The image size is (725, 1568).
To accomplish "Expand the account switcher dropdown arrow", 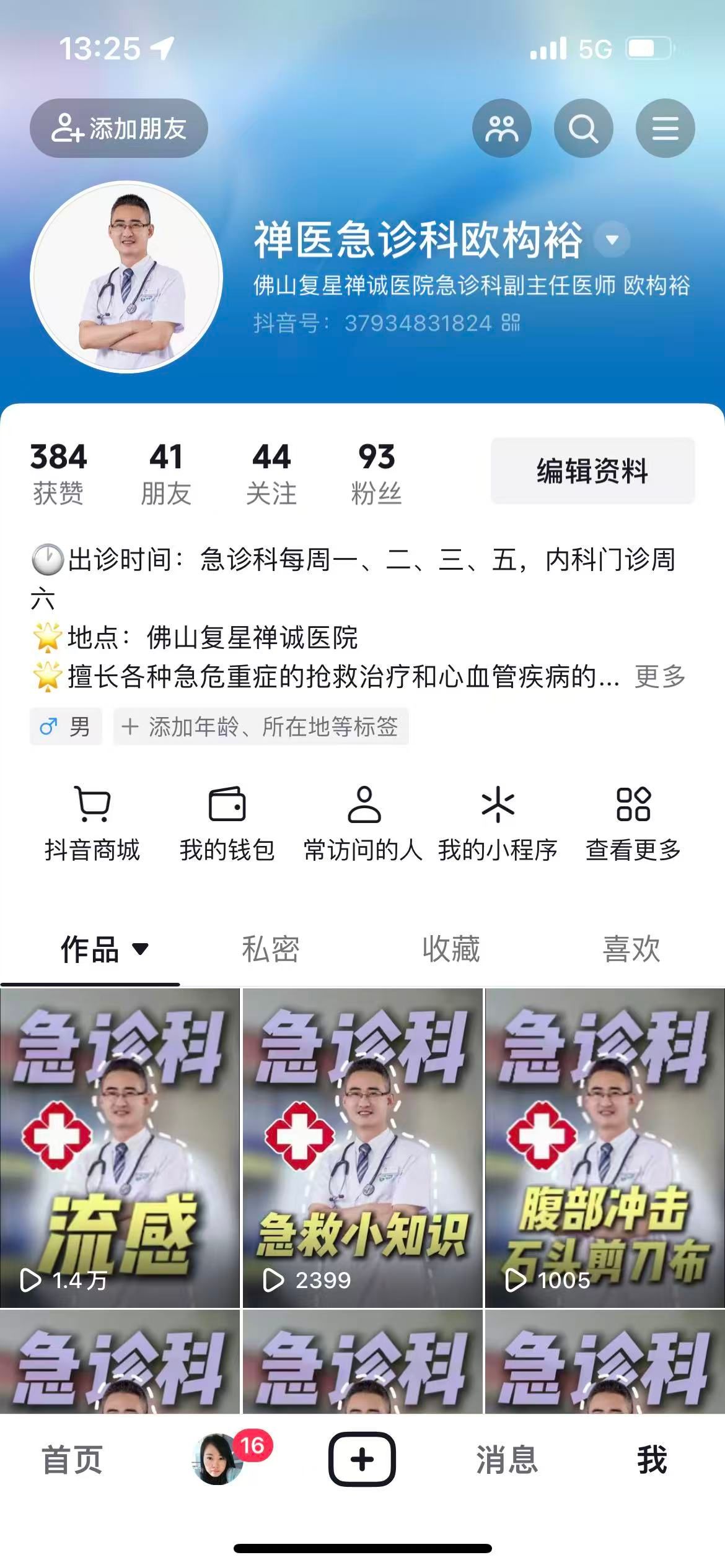I will 612,240.
